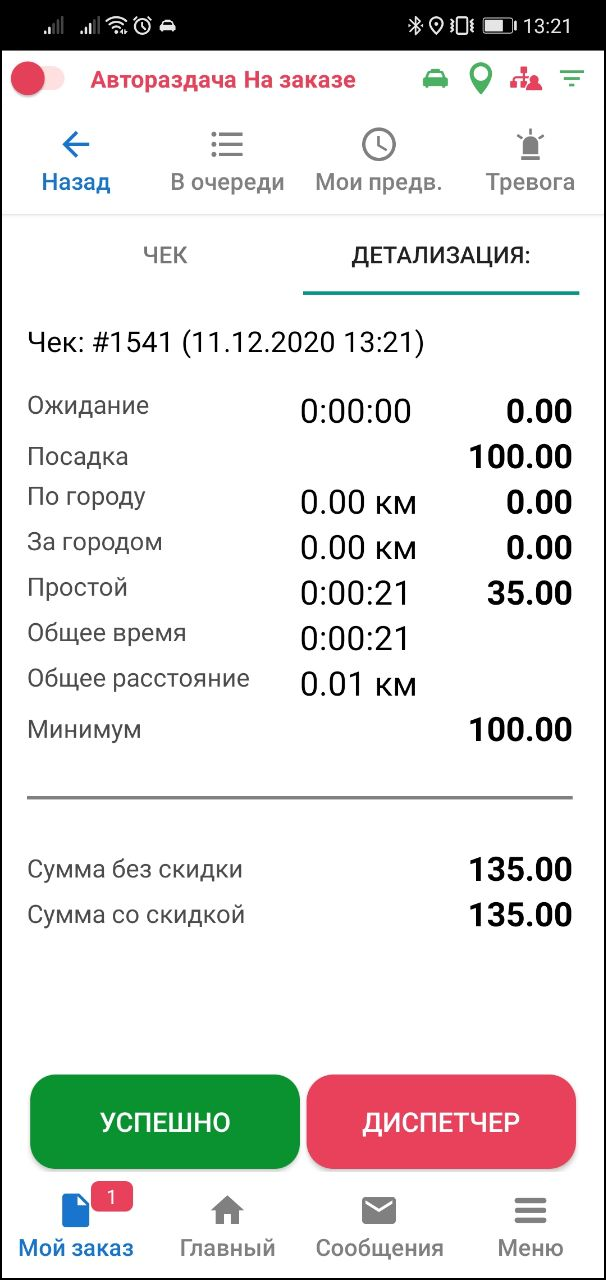Go to the Главный home tab
606x1280 pixels.
227,1225
